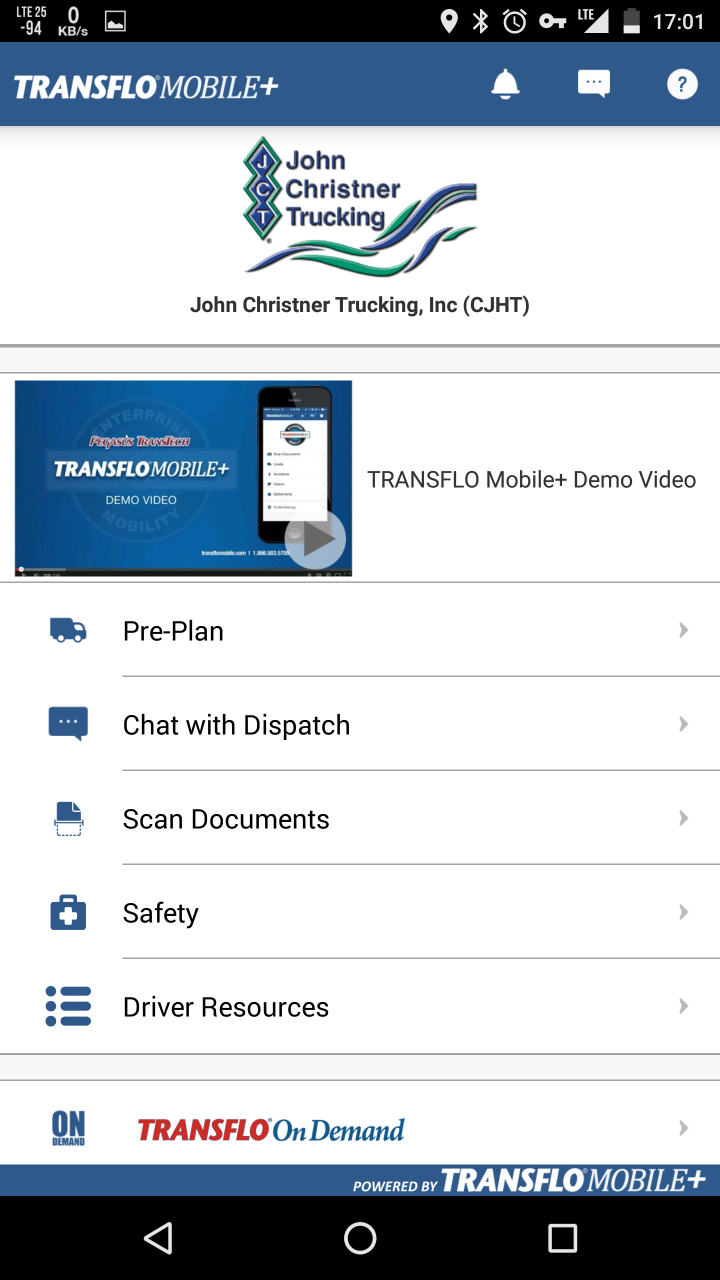Open TRANSFLO On Demand
The height and width of the screenshot is (1280, 720).
pyautogui.click(x=360, y=1128)
